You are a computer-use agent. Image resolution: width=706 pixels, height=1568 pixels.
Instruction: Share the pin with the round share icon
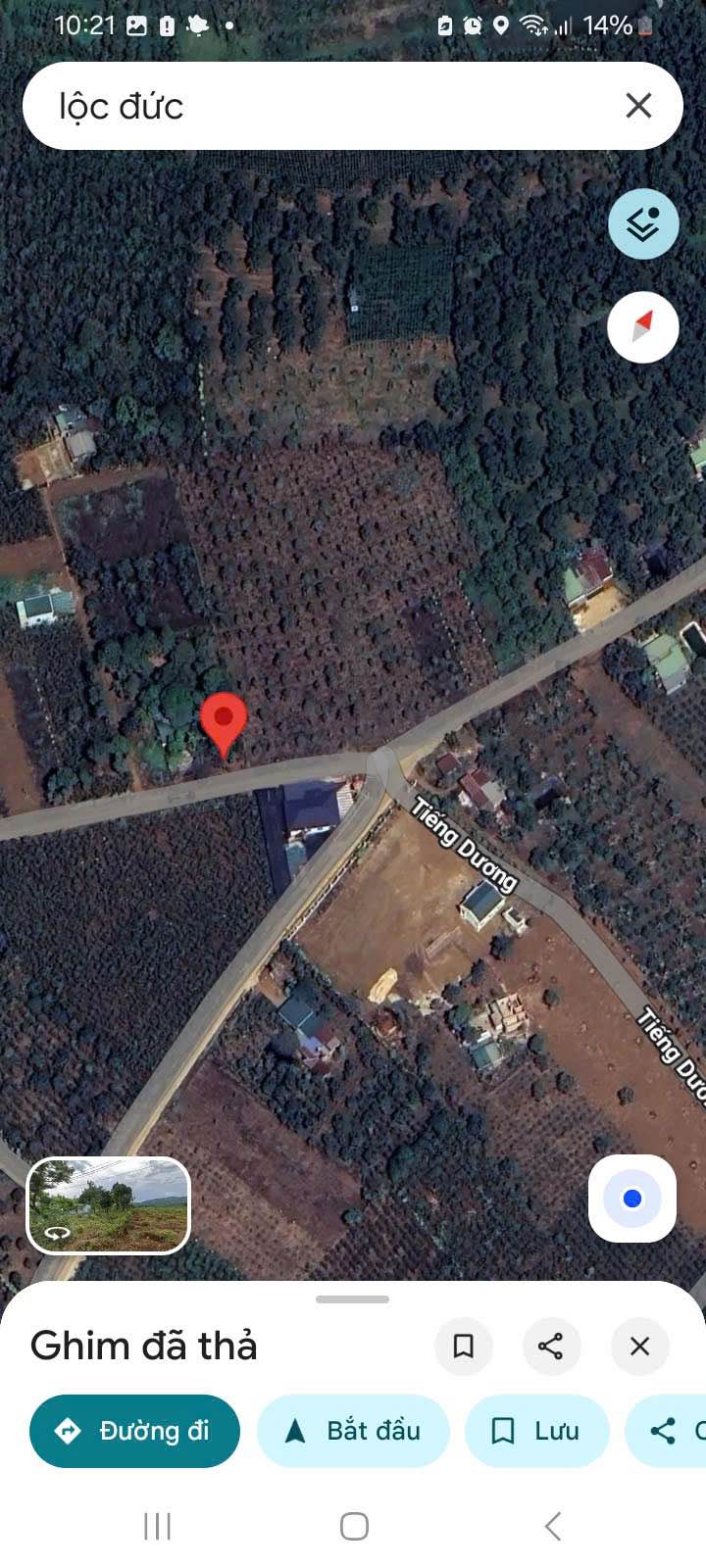tap(551, 1347)
